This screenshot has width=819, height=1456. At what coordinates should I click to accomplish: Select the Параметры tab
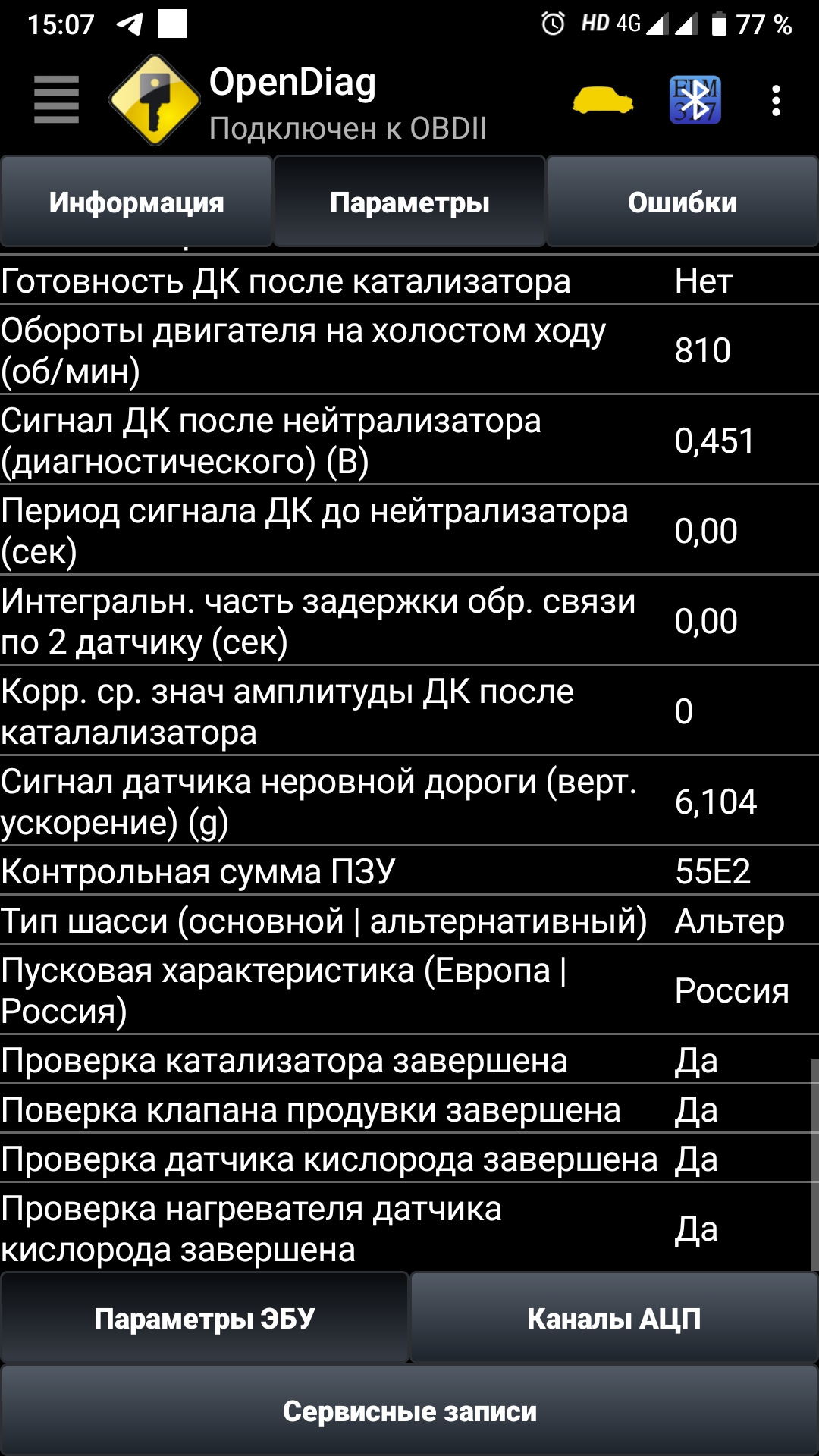pyautogui.click(x=409, y=202)
